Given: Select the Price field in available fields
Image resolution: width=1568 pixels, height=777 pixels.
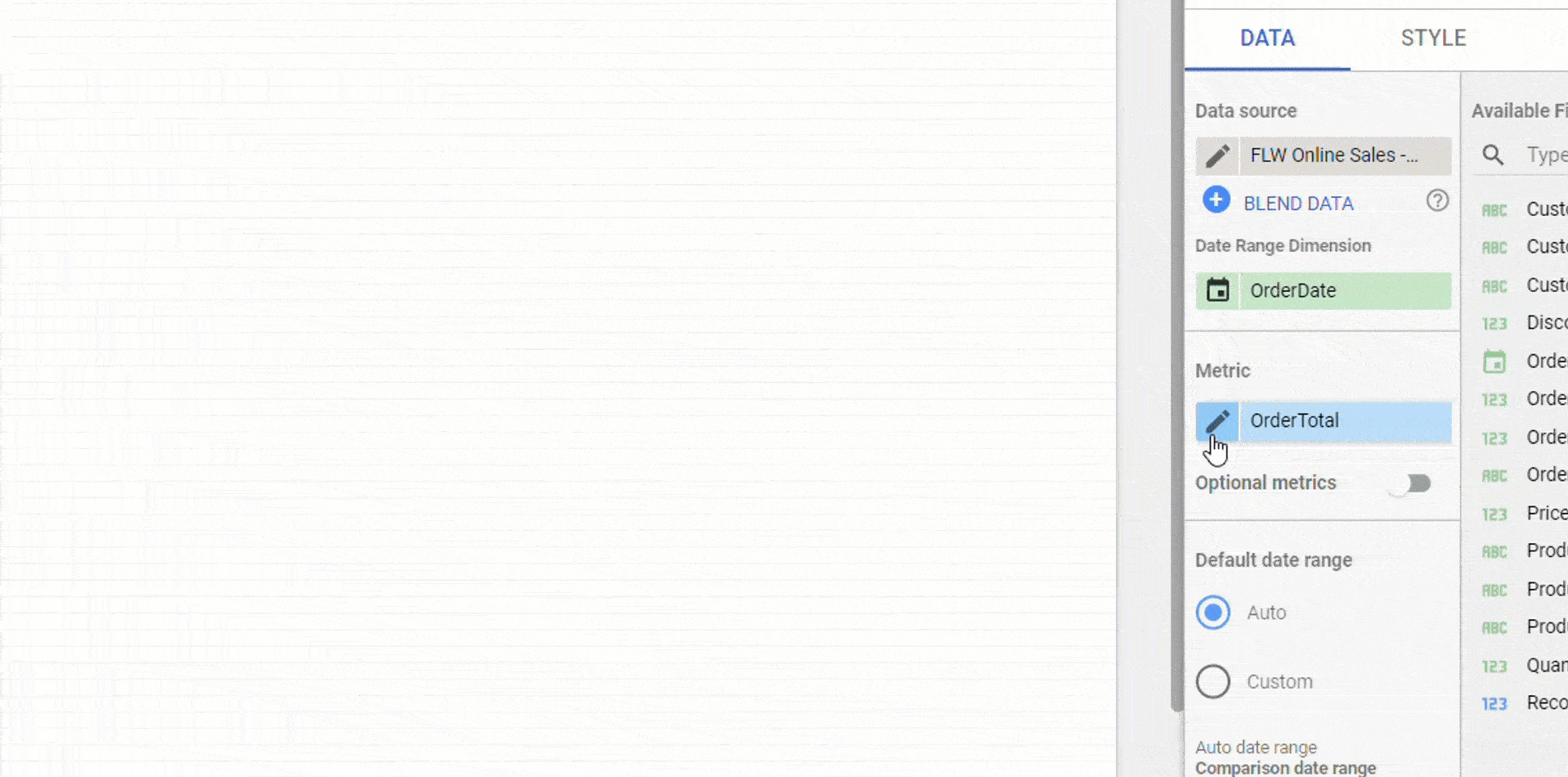Looking at the screenshot, I should [1543, 514].
